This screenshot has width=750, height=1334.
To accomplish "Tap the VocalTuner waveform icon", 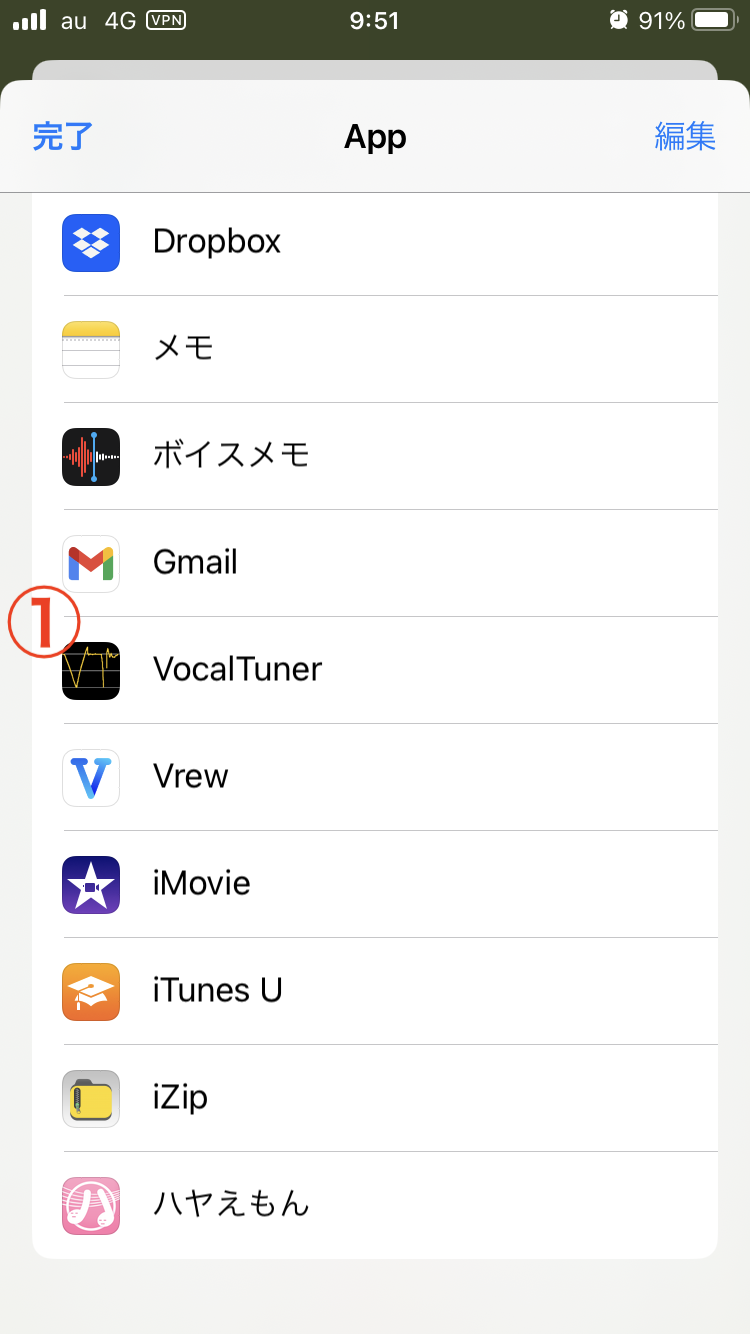I will [90, 670].
